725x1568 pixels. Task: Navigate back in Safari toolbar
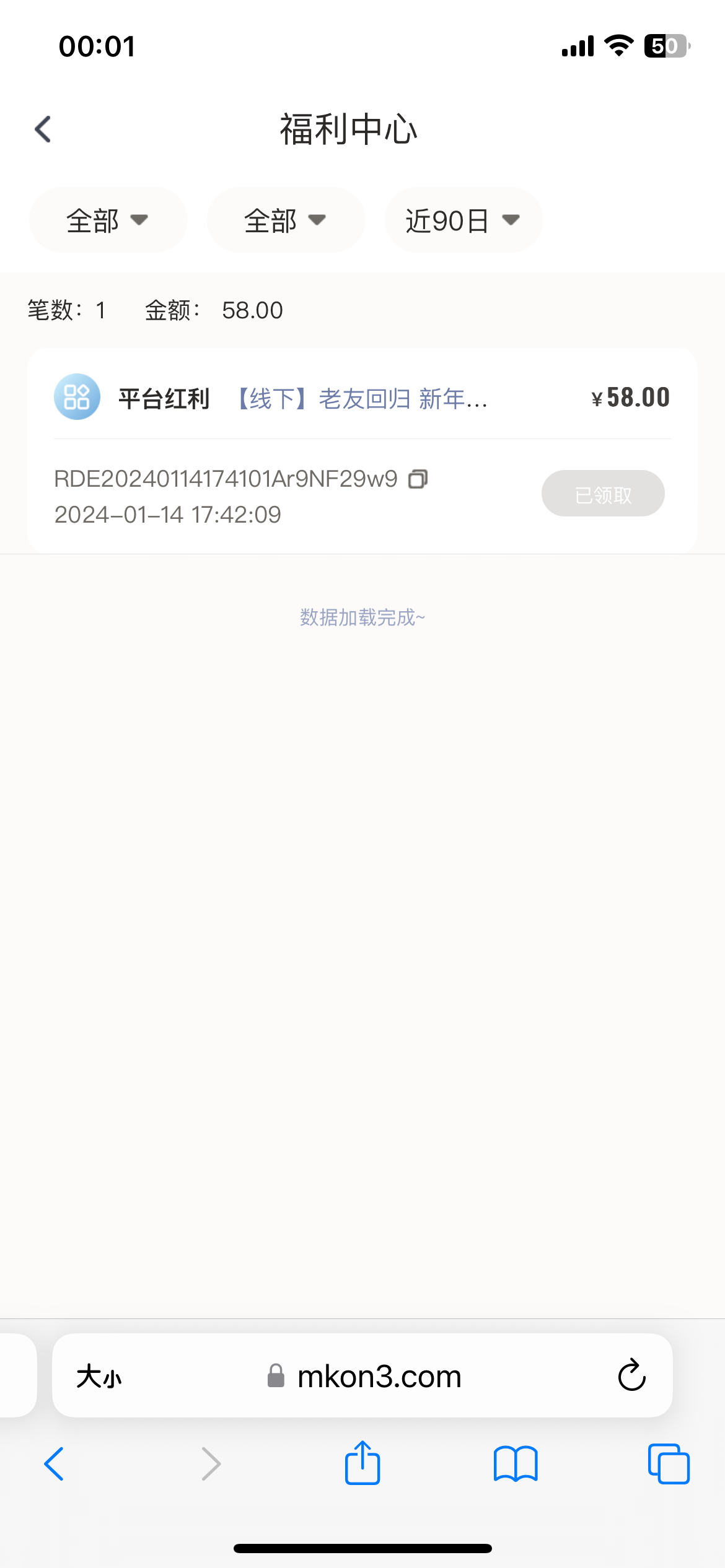click(54, 1464)
